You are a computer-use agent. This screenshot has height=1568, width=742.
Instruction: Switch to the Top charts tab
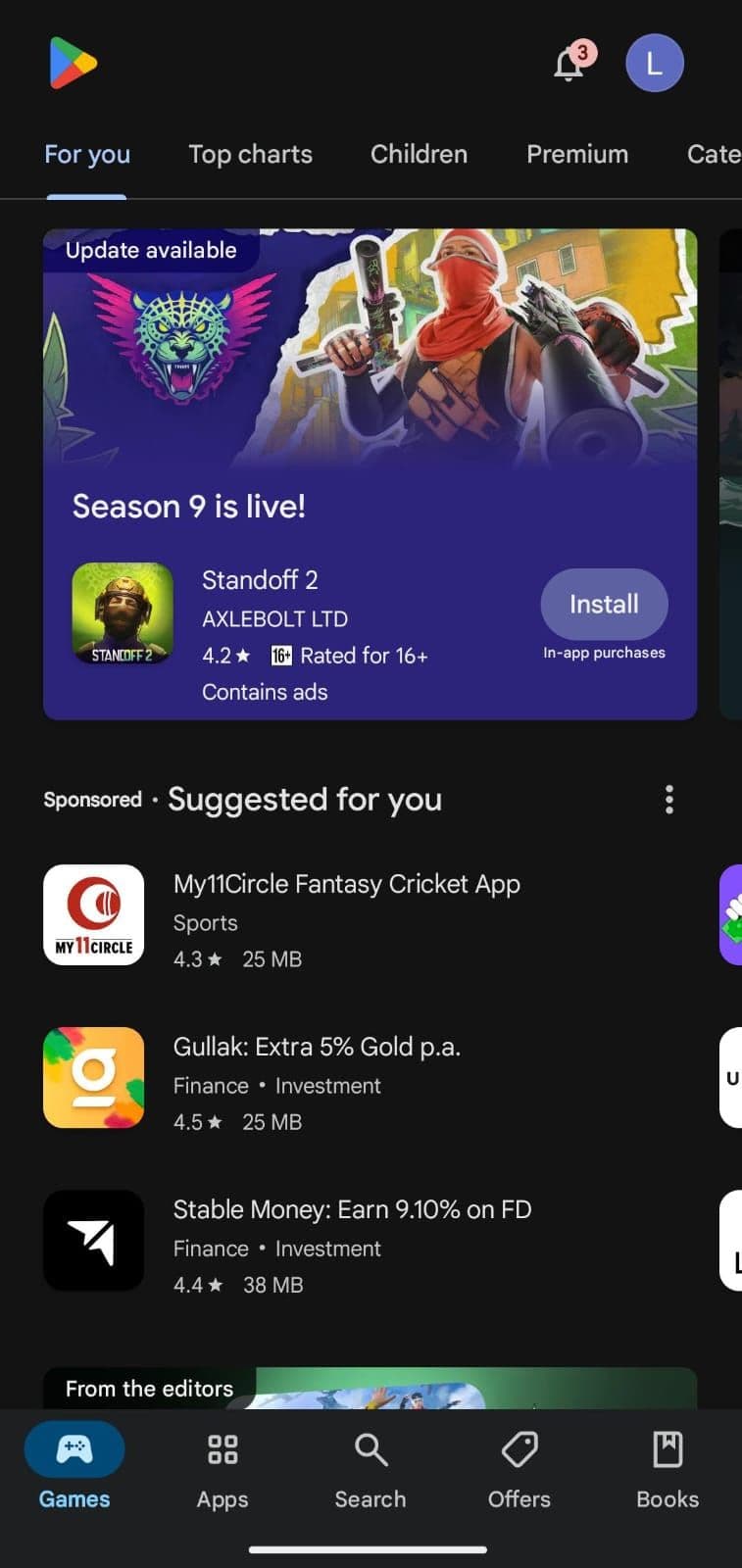click(x=250, y=155)
